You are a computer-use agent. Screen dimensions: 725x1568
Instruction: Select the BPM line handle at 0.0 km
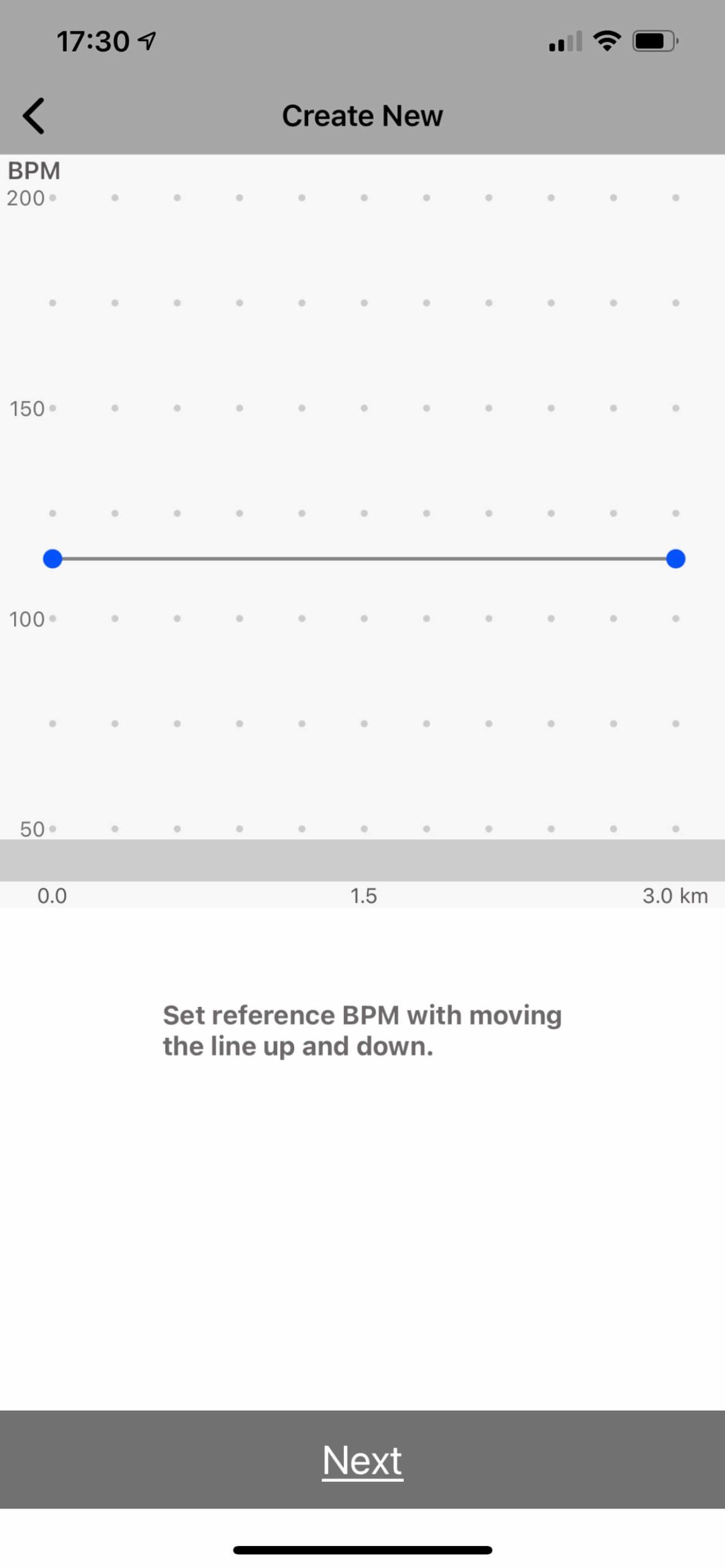click(53, 559)
